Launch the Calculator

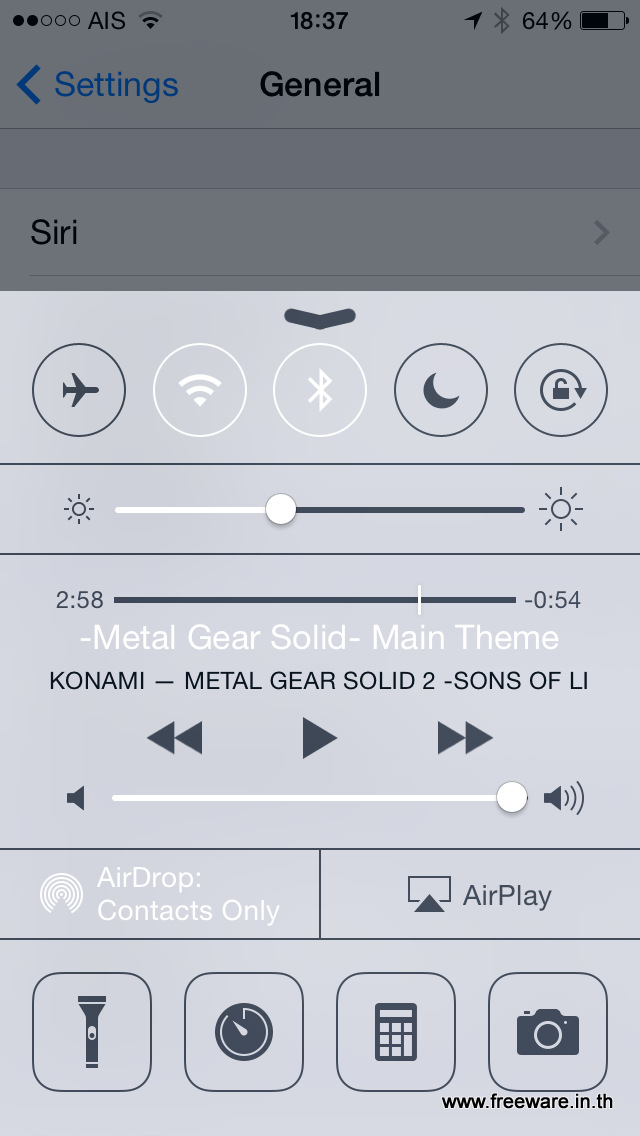396,1032
